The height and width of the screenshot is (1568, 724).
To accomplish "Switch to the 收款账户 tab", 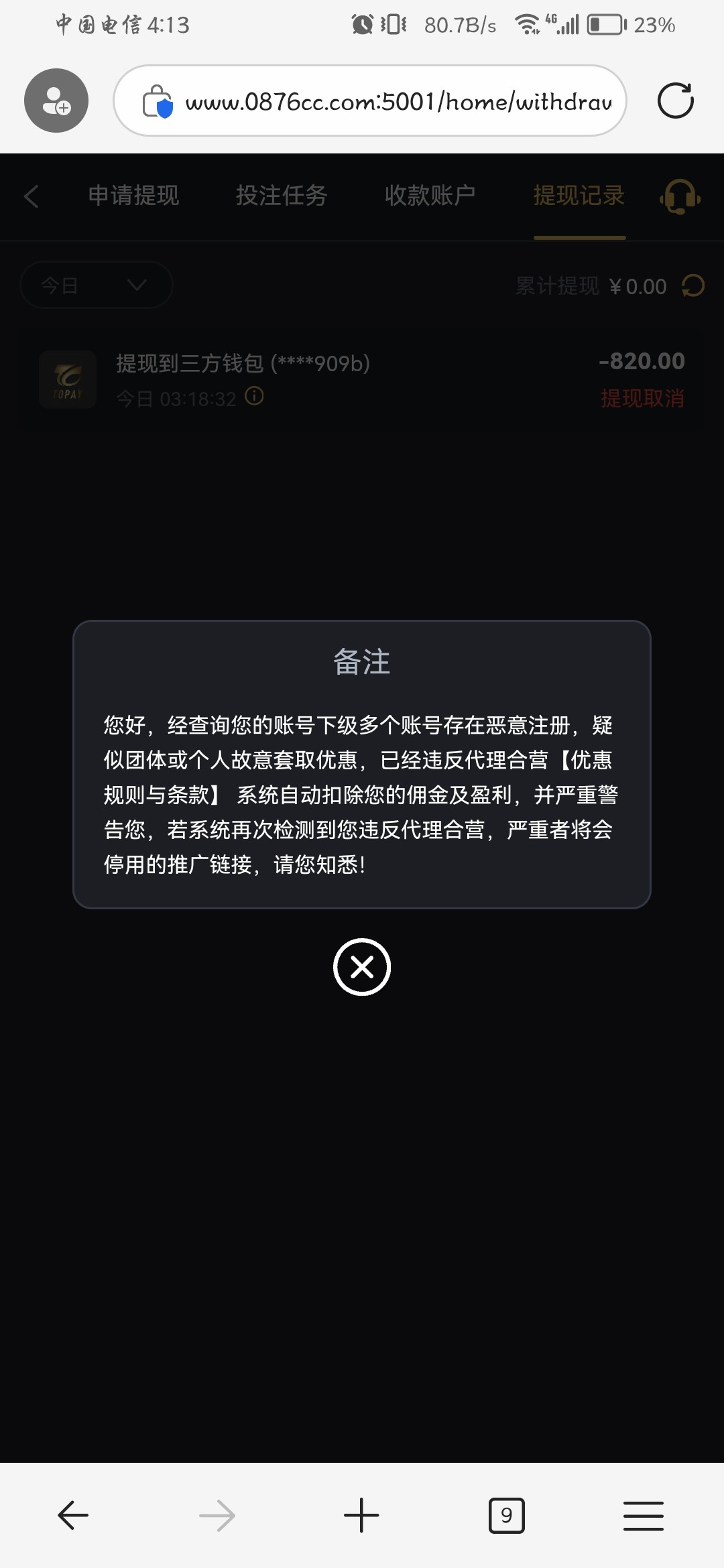I will pos(431,195).
